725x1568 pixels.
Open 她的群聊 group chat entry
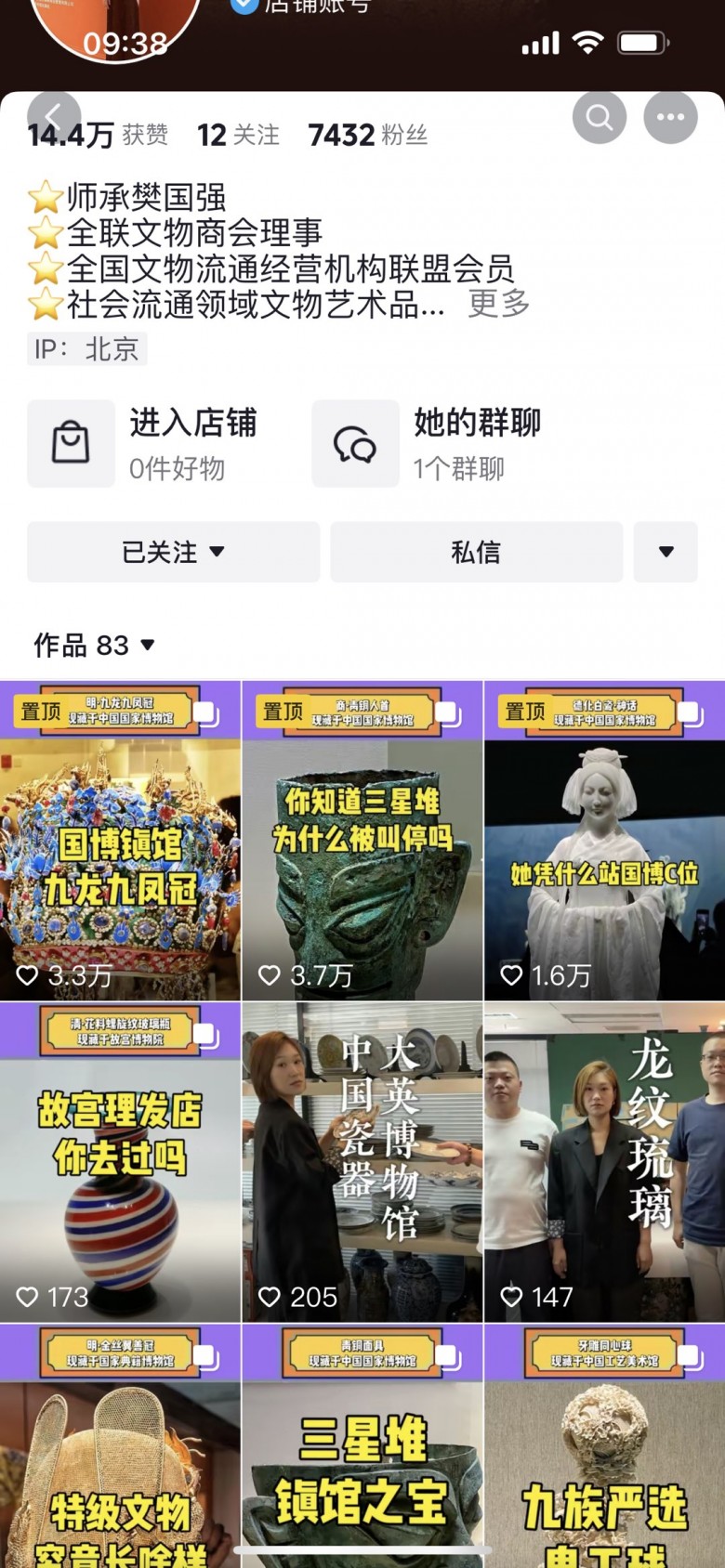pyautogui.click(x=432, y=444)
